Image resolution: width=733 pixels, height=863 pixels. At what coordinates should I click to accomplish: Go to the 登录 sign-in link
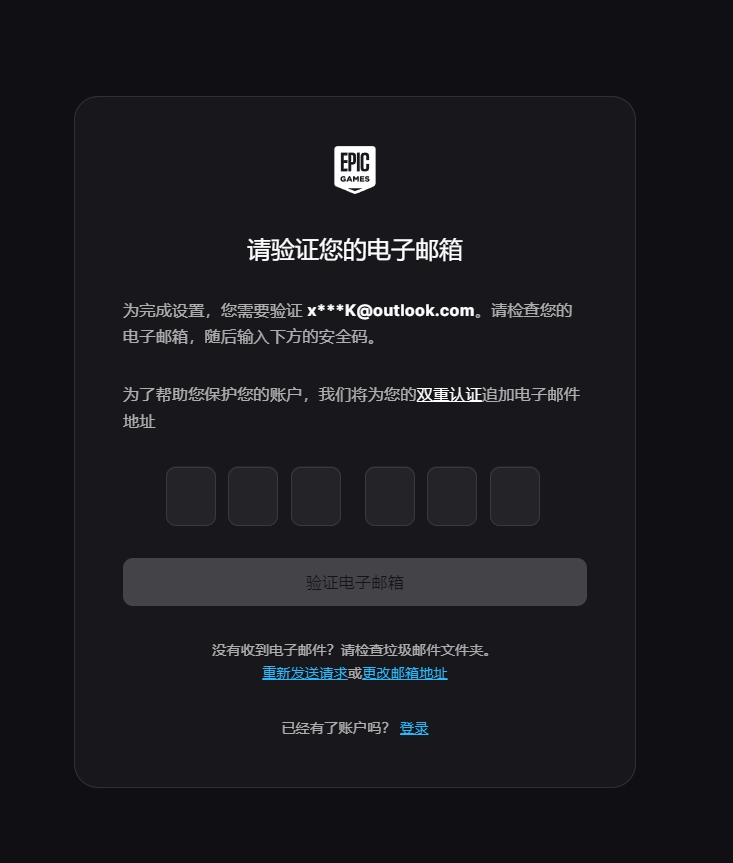click(414, 728)
